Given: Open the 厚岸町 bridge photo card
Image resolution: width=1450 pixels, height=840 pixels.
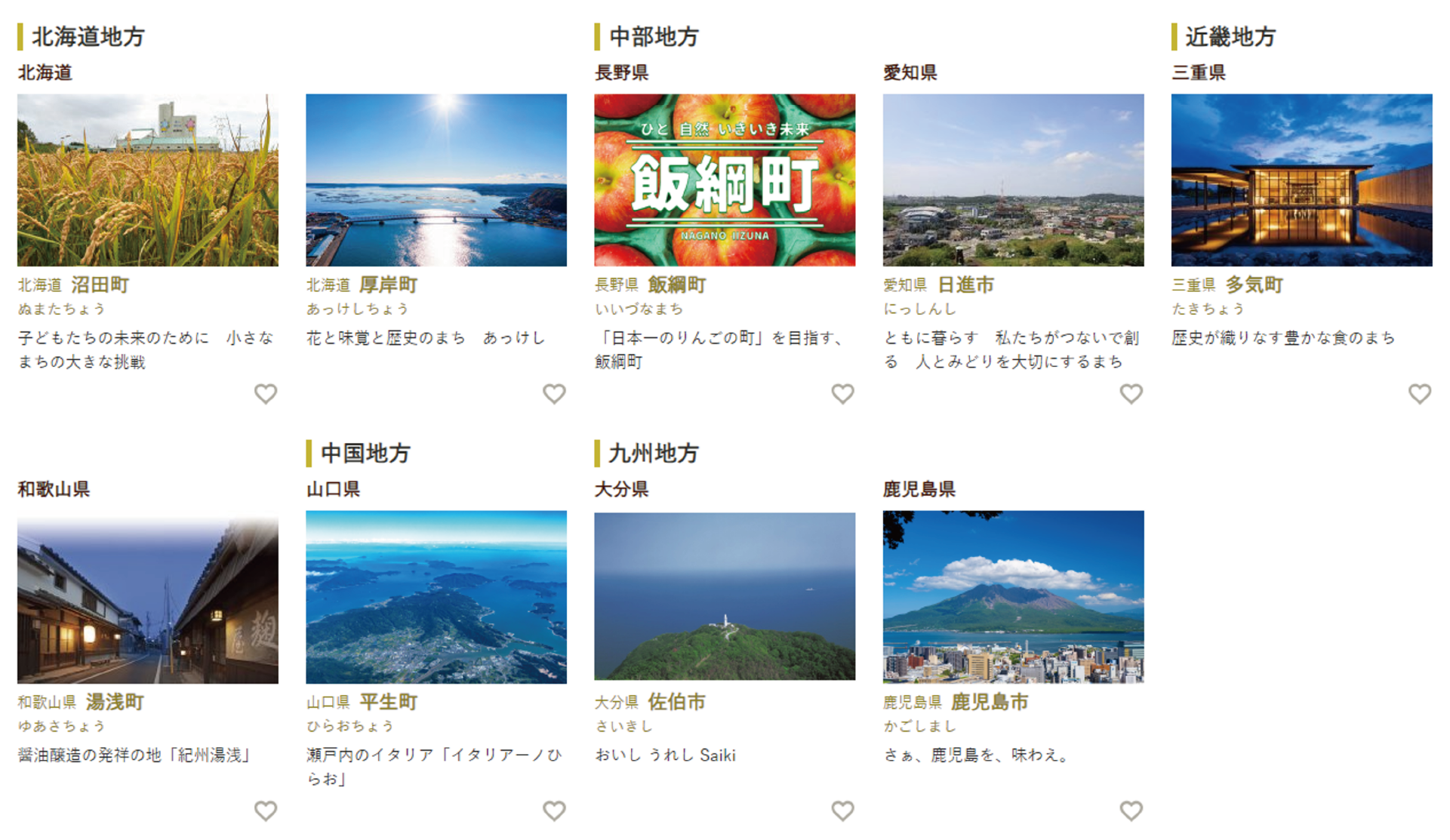Looking at the screenshot, I should point(436,180).
